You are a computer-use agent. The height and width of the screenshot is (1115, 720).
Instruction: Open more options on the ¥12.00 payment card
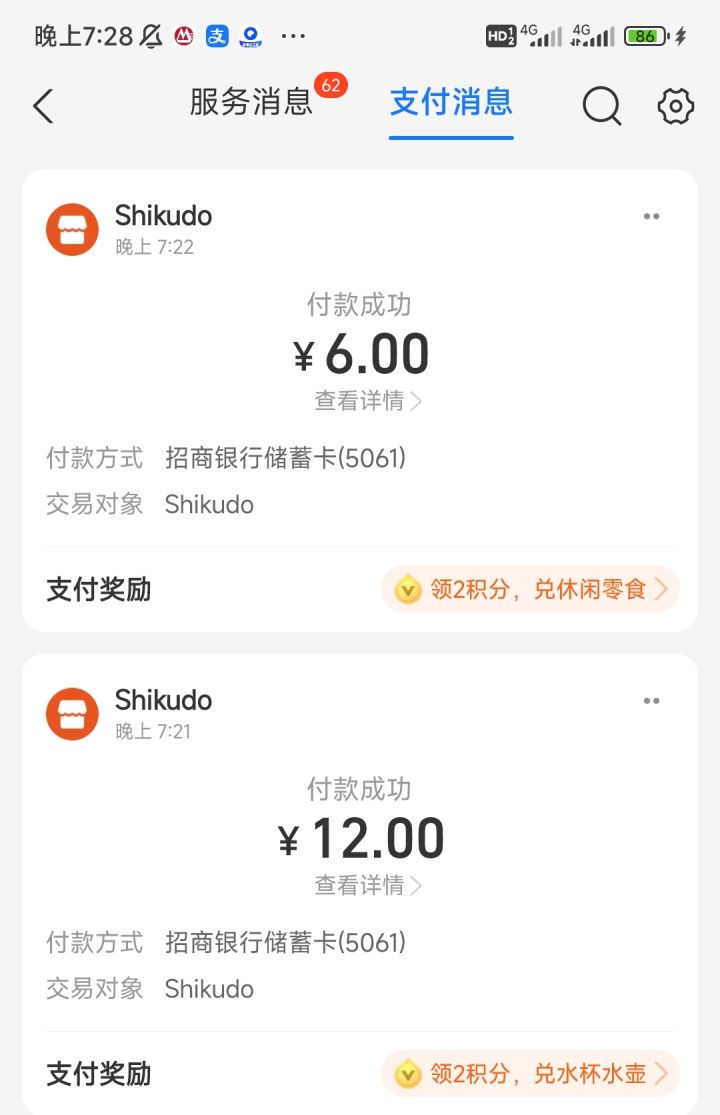(x=652, y=701)
